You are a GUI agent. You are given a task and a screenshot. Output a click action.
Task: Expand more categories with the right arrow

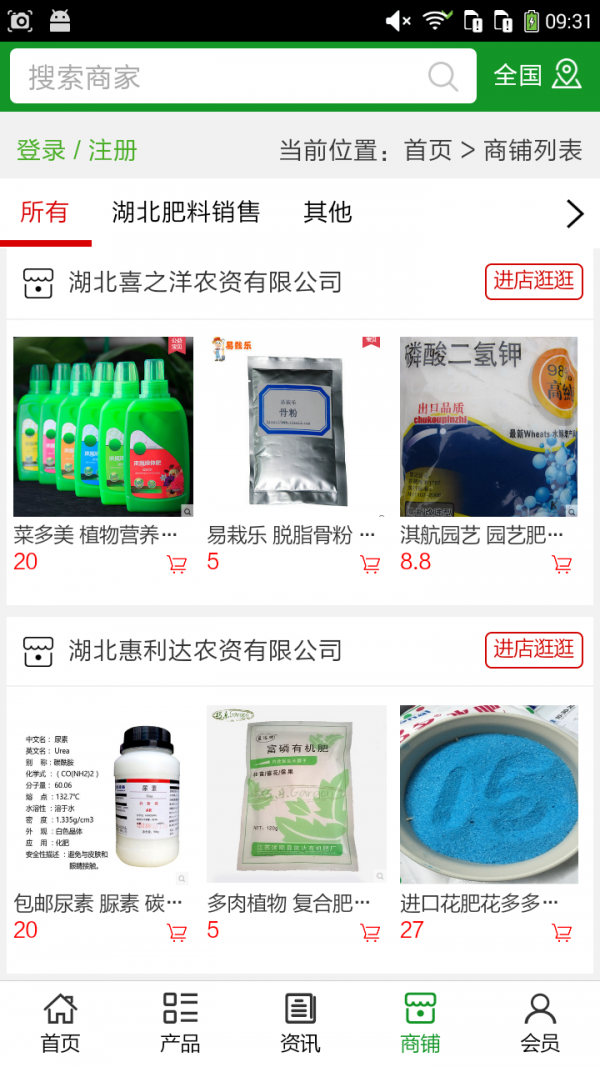click(x=574, y=213)
